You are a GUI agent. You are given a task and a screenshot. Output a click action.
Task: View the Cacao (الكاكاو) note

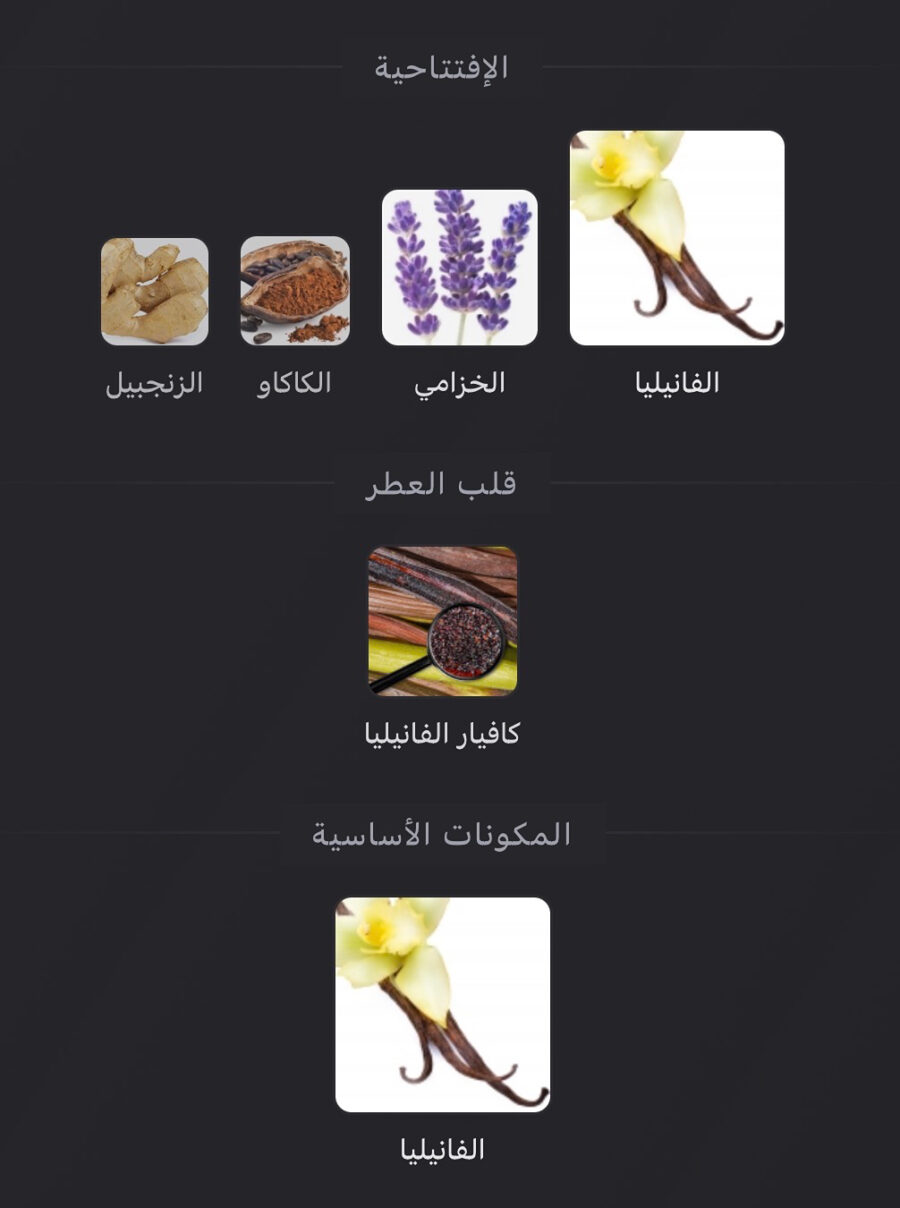pyautogui.click(x=295, y=291)
